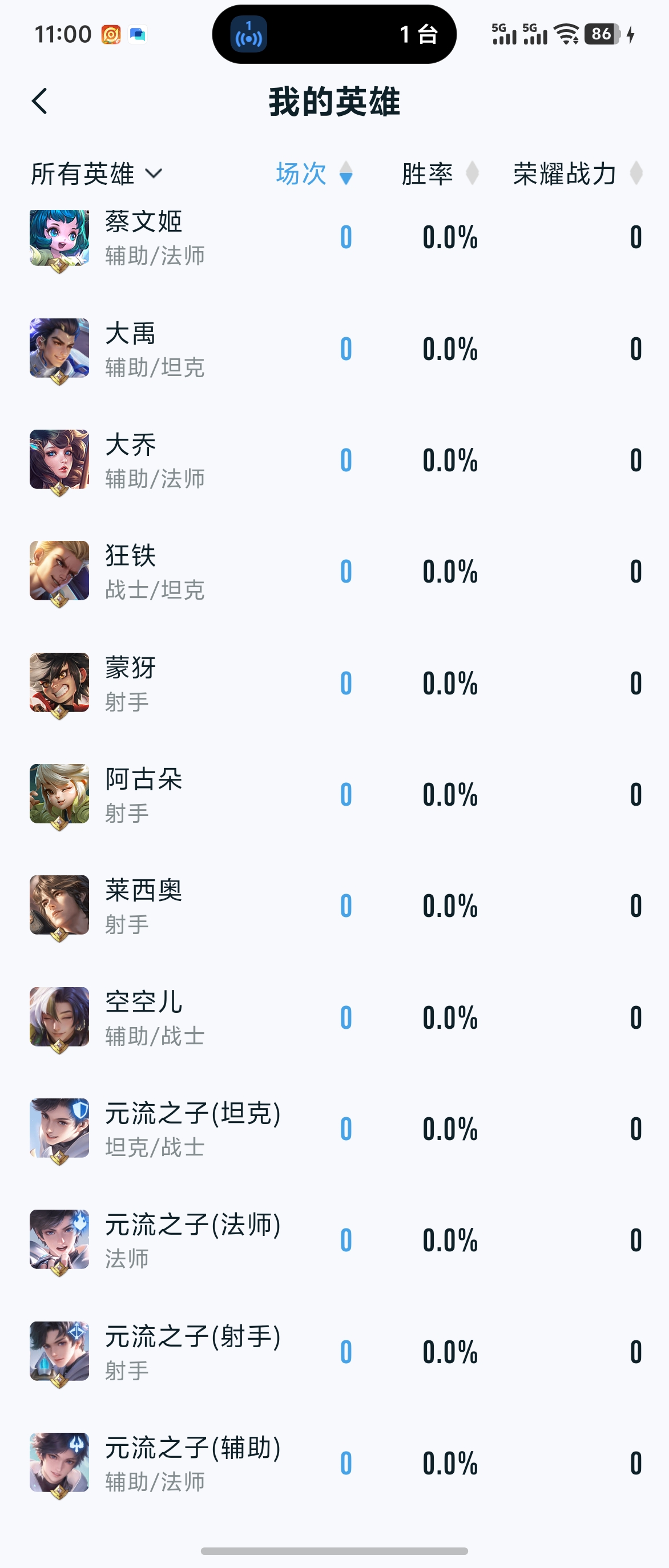
Task: Sort heroes by 荣耀战力
Action: [x=577, y=174]
